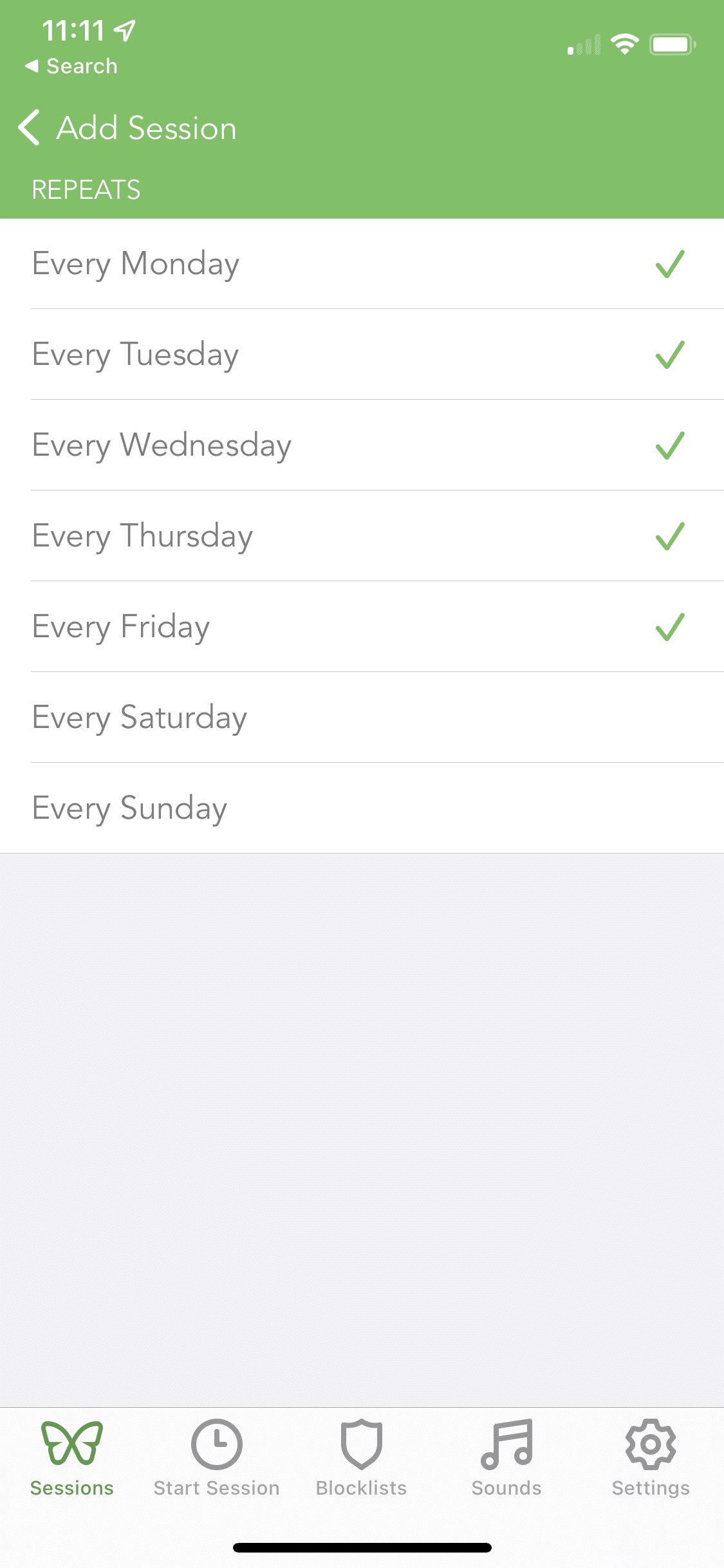Uncheck Every Monday repeat
Screen dimensions: 724x1568
click(362, 264)
